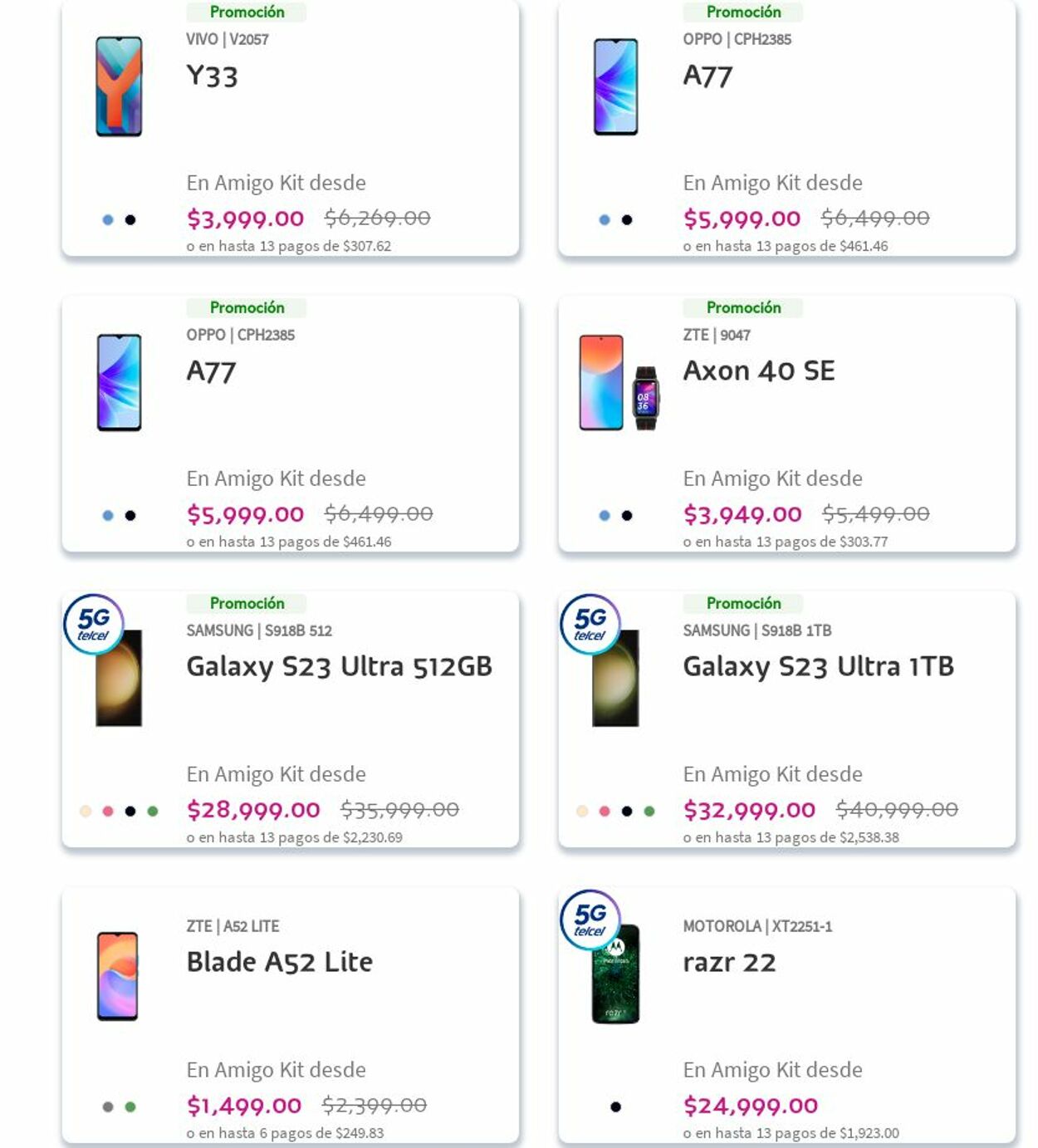Click the Promoción badge on Galaxy S23 Ultra 1TB
Image resolution: width=1038 pixels, height=1148 pixels.
click(742, 604)
